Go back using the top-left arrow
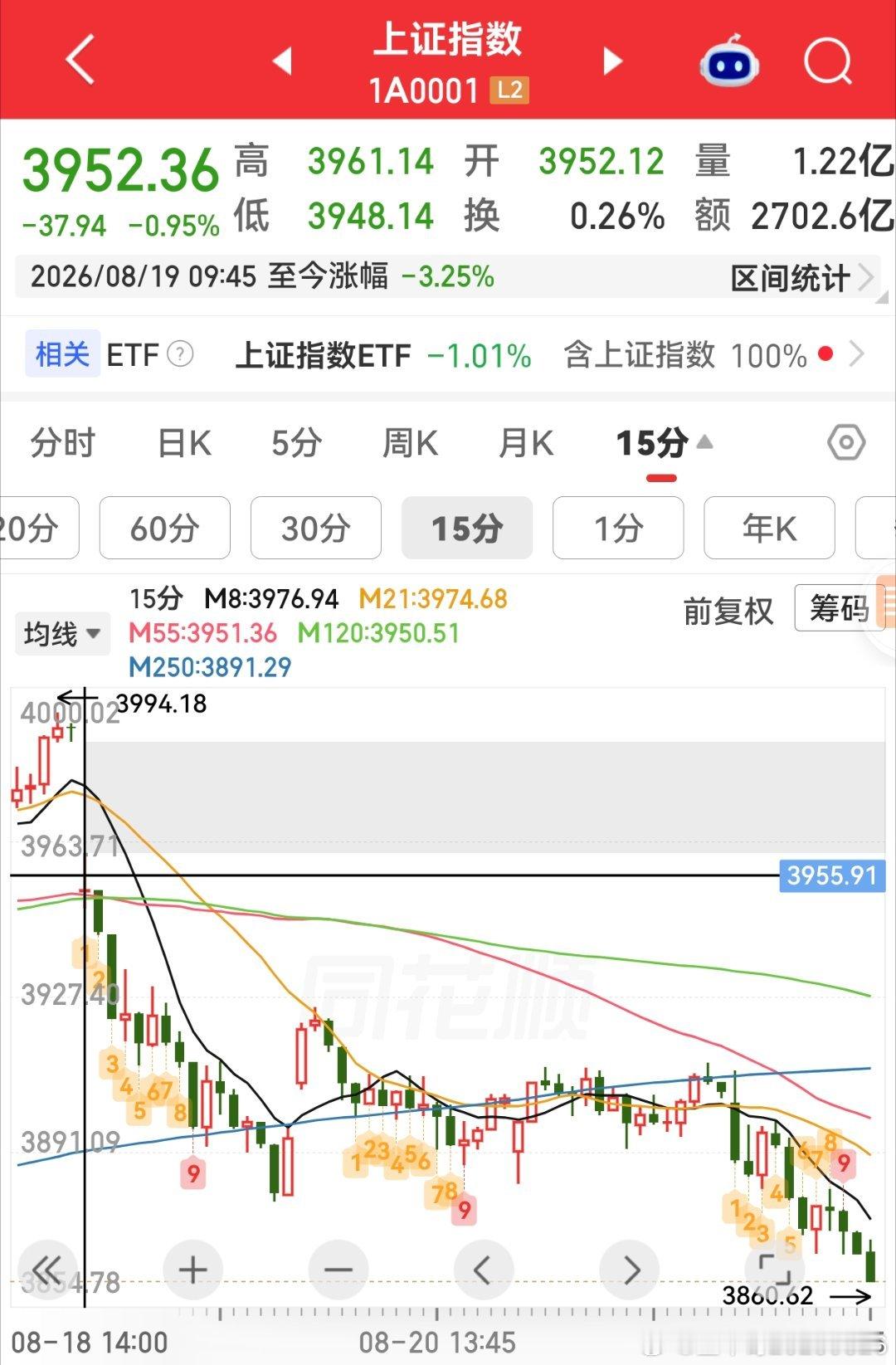 pyautogui.click(x=80, y=60)
